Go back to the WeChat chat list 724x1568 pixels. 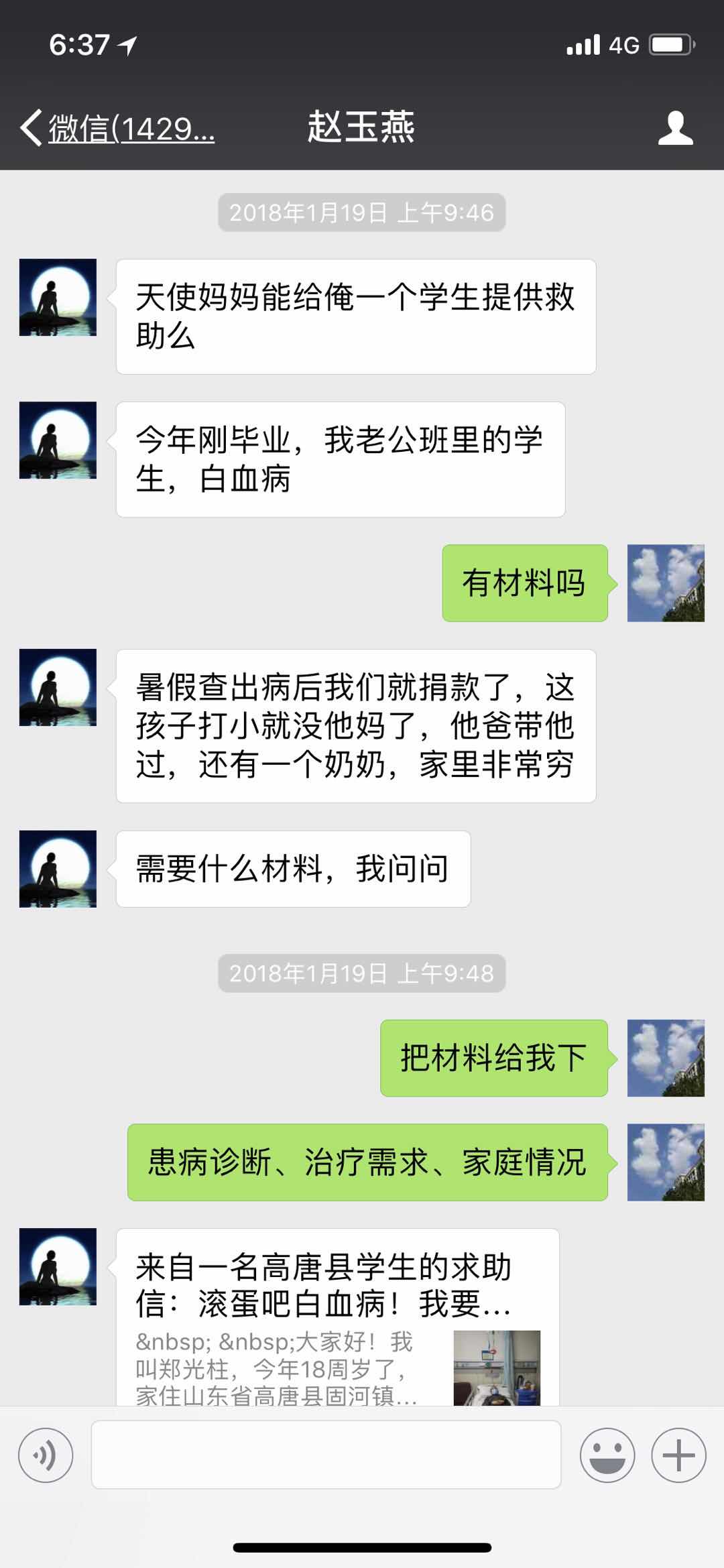click(x=117, y=127)
